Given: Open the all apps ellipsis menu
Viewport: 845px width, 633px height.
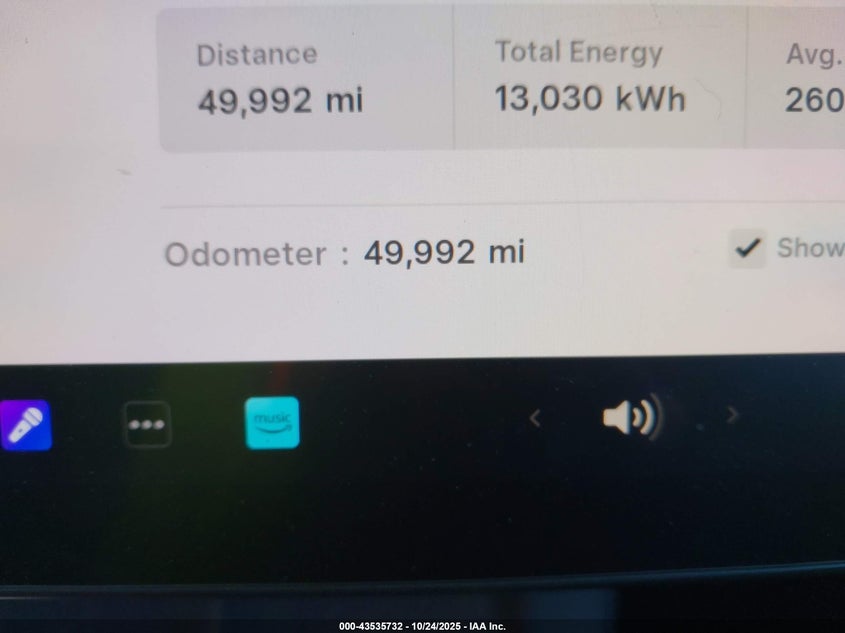Looking at the screenshot, I should (147, 424).
